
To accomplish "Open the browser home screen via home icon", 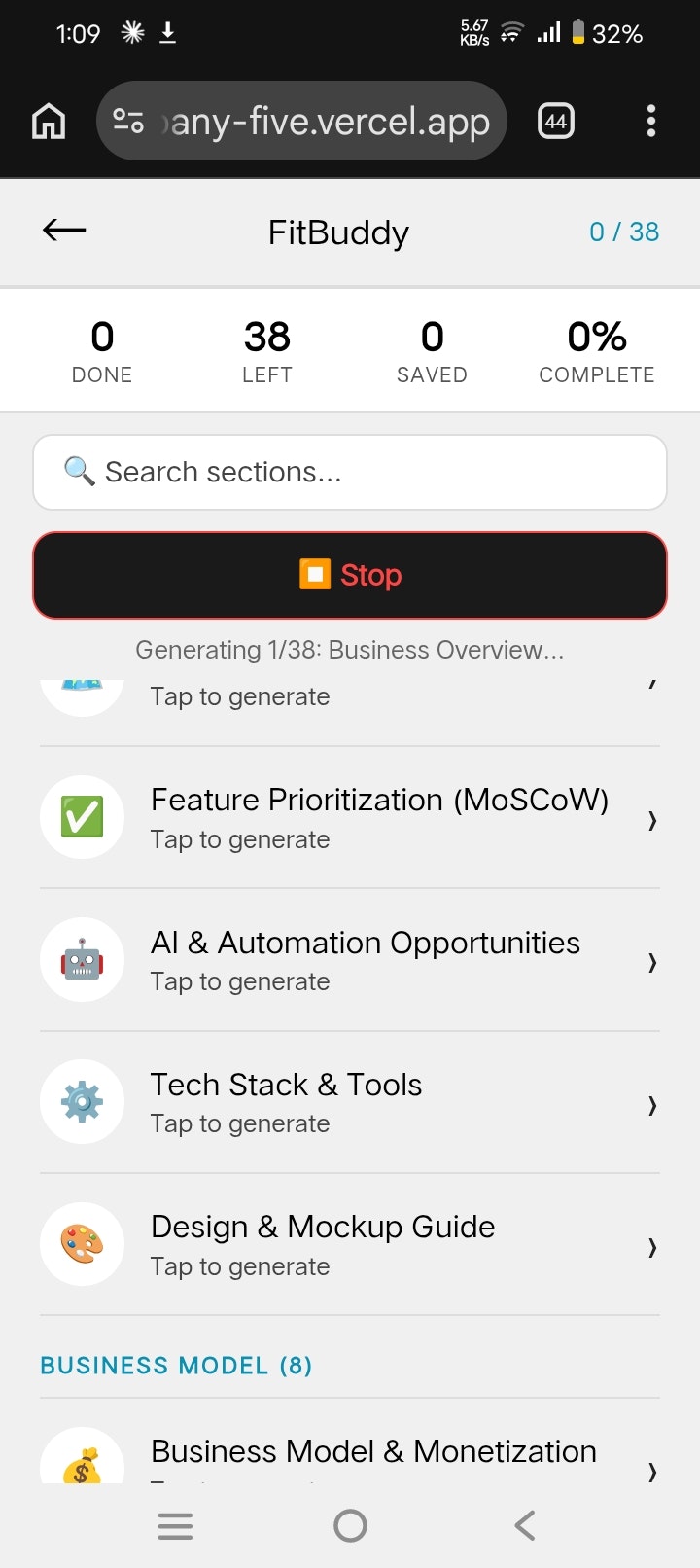I will pyautogui.click(x=48, y=121).
